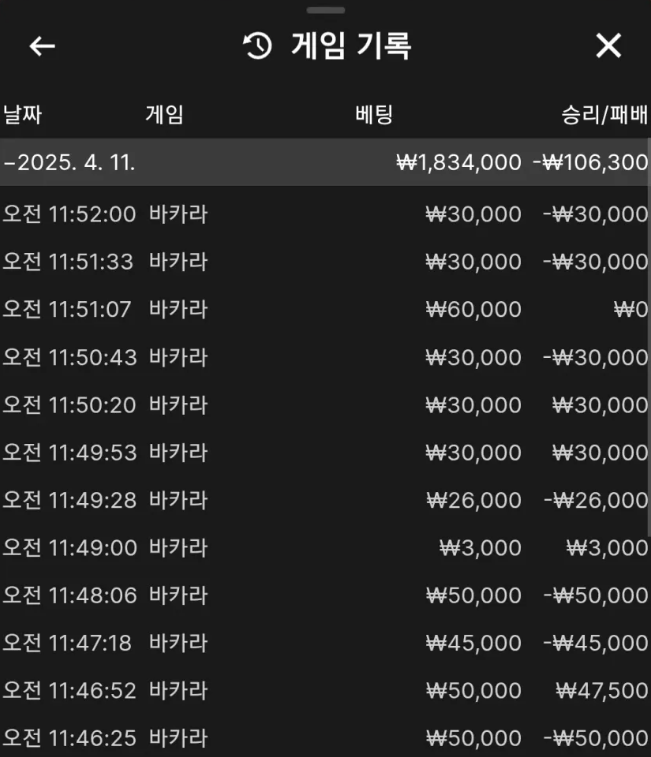Close the game history panel
The image size is (651, 757).
point(608,46)
